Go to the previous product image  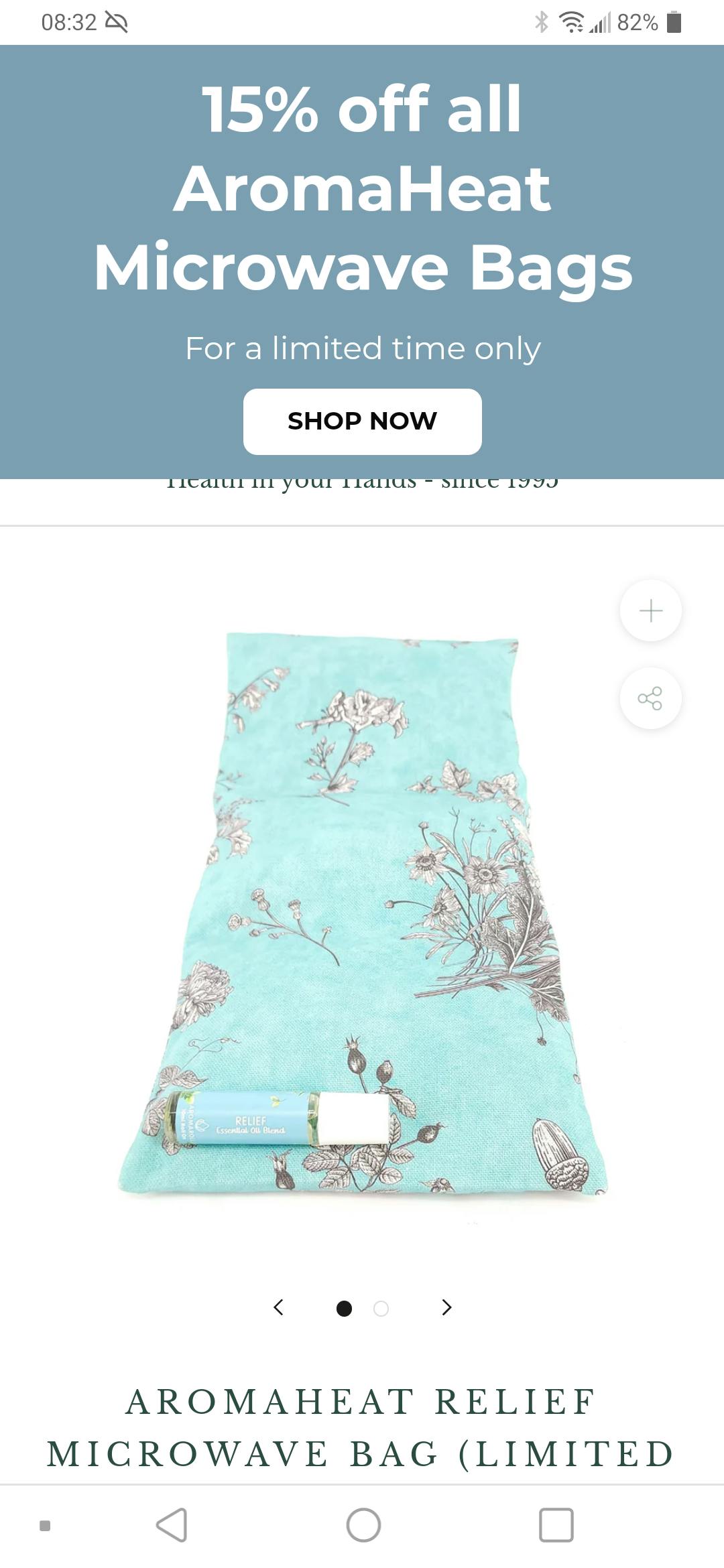pyautogui.click(x=279, y=1307)
